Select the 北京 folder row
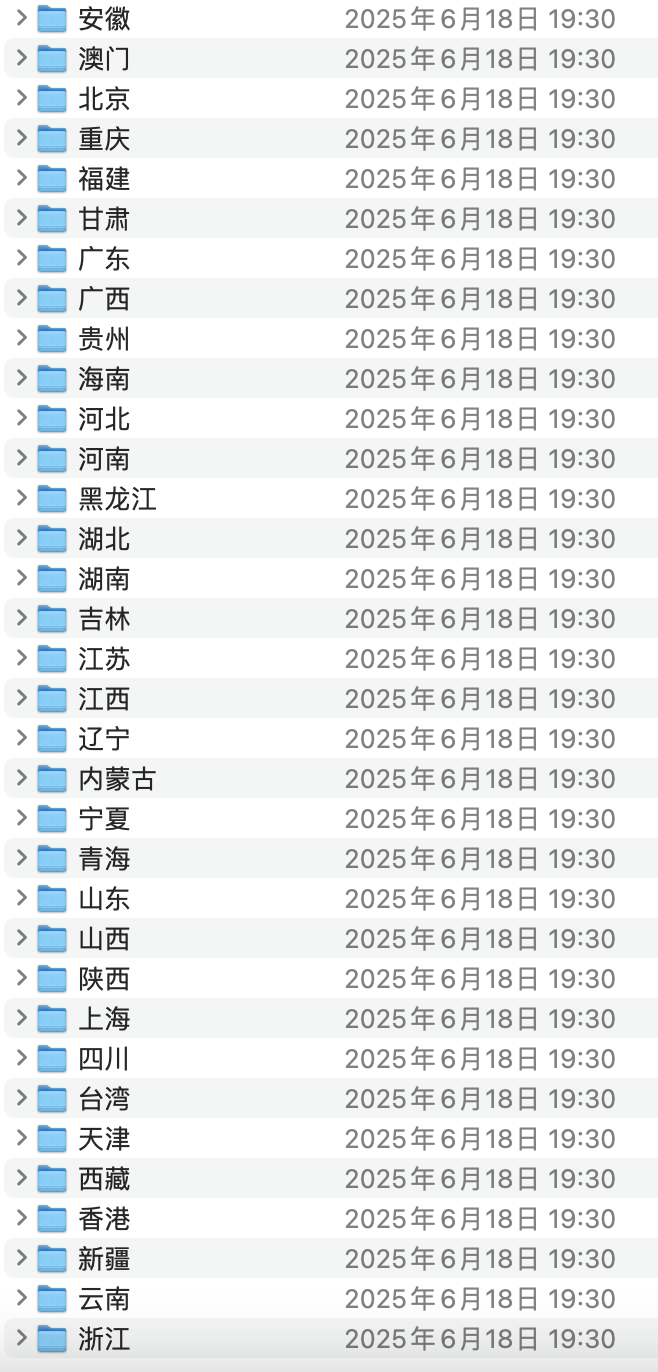 [104, 99]
